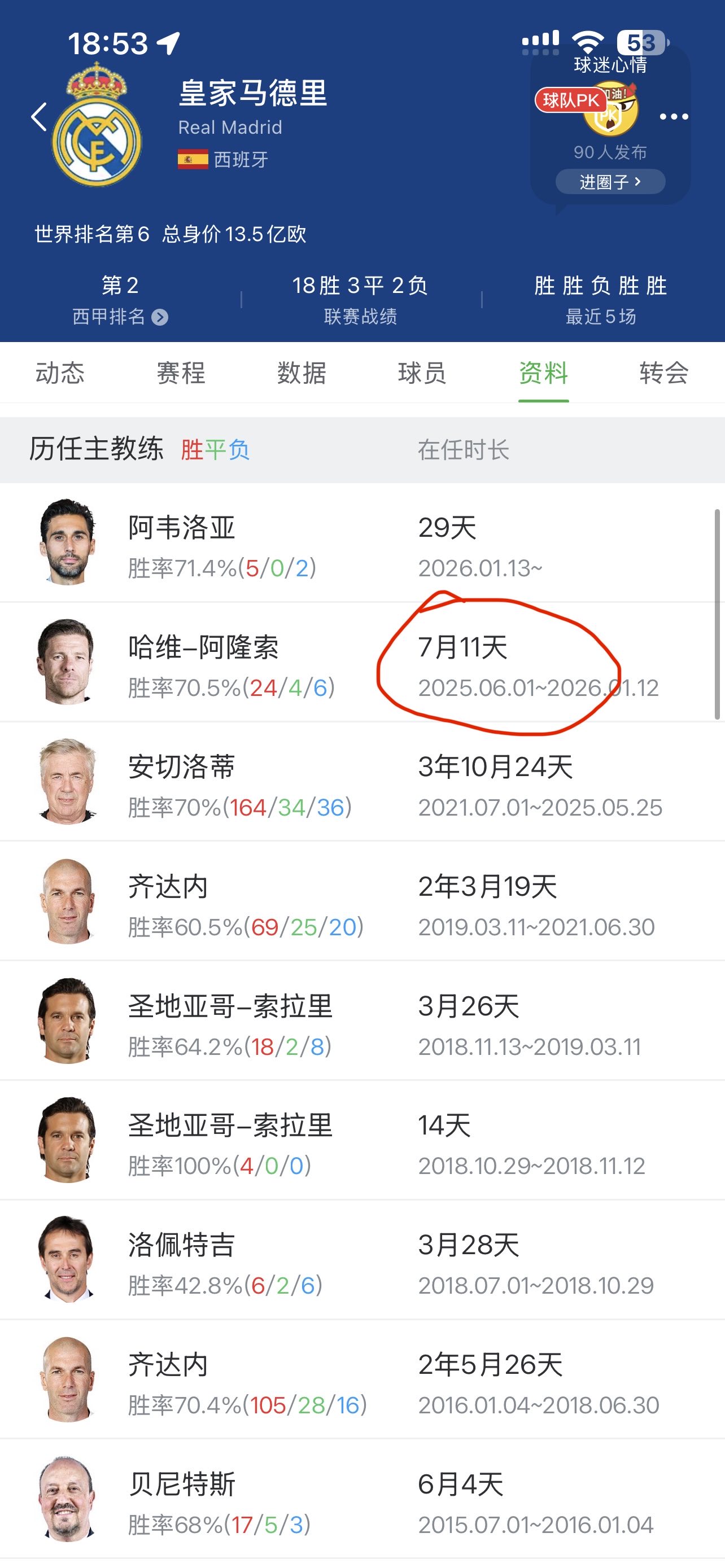Open the three-dot overflow menu
Viewport: 725px width, 1568px height.
(674, 117)
